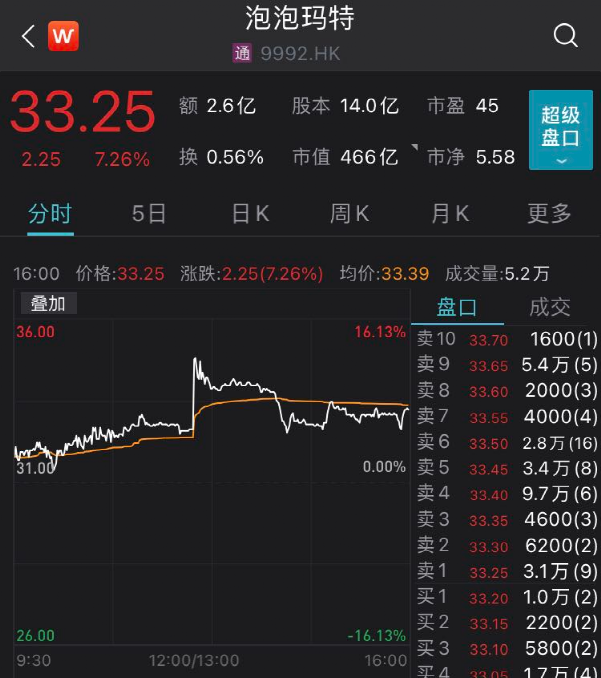Switch to the 盘口 order book tab
The height and width of the screenshot is (678, 601).
tap(458, 307)
